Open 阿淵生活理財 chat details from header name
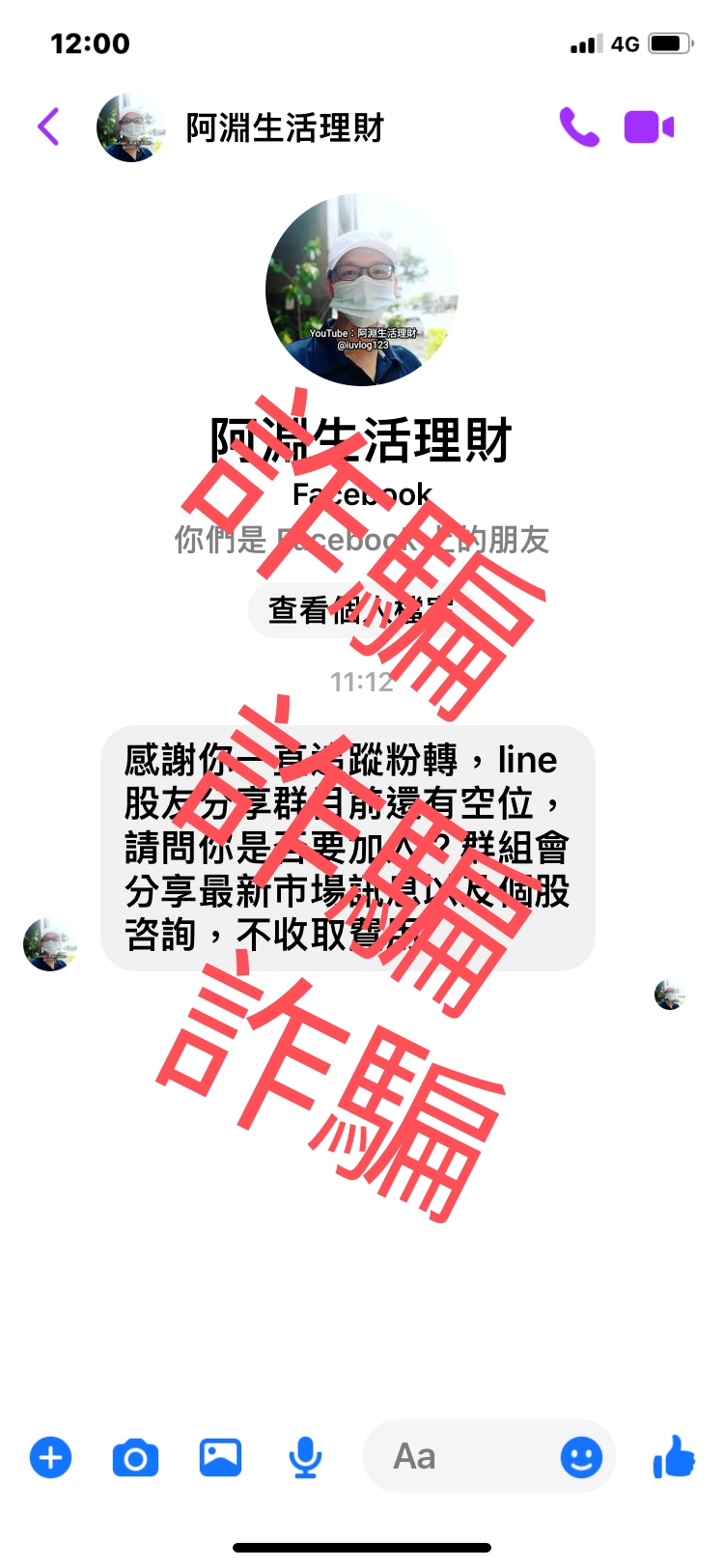 pos(285,127)
